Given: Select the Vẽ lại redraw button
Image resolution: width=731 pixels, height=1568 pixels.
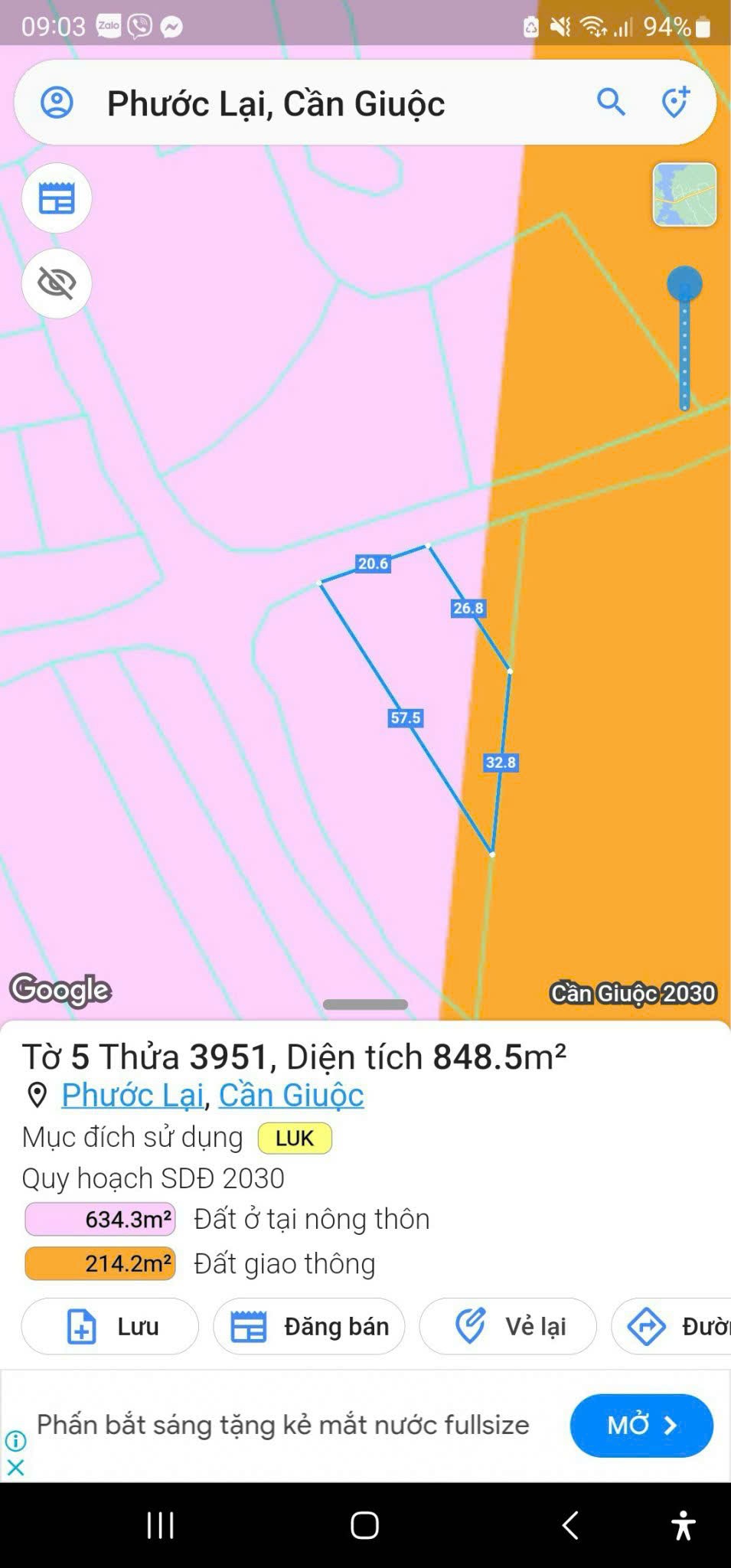Looking at the screenshot, I should (x=507, y=1326).
